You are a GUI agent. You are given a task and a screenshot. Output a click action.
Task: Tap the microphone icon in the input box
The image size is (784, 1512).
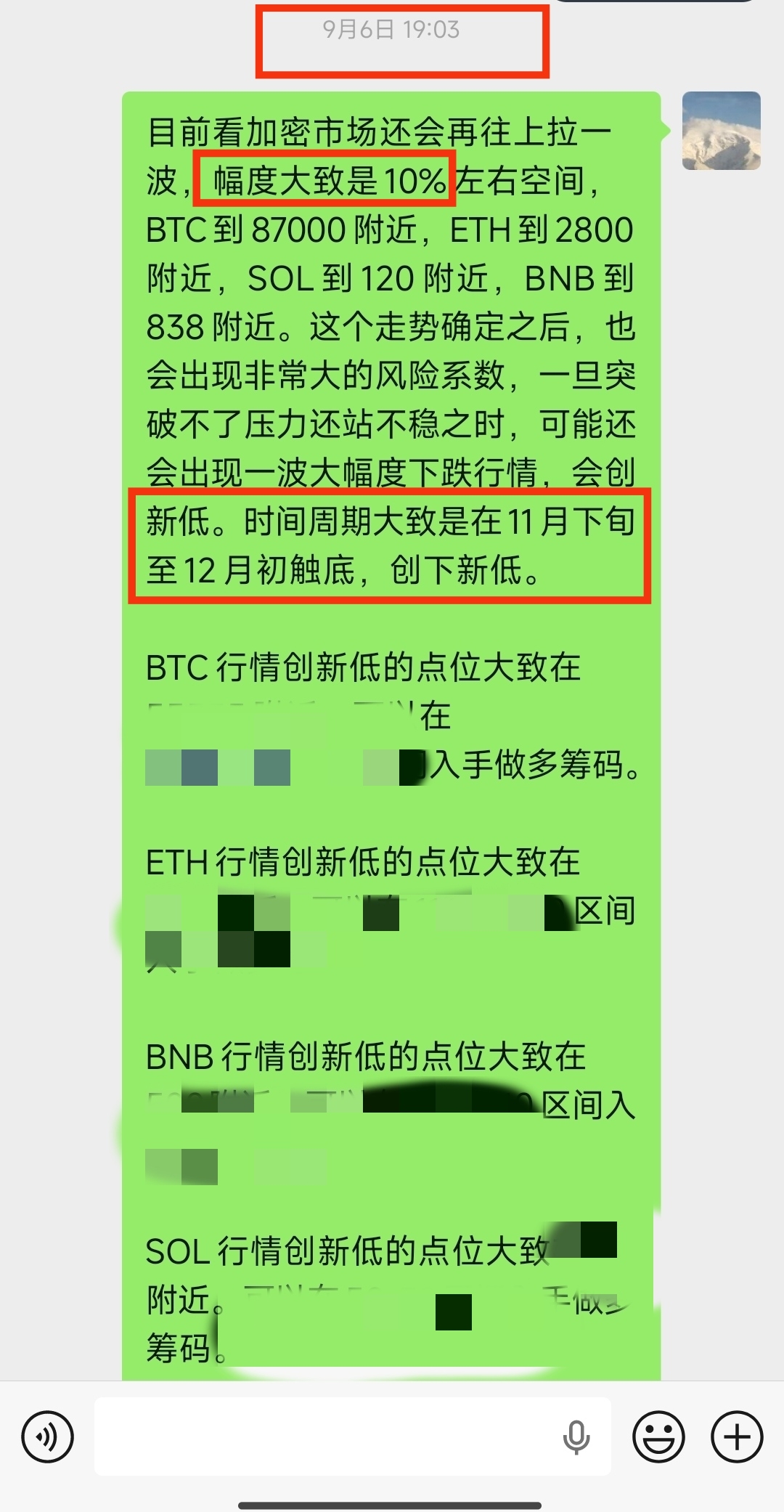(x=576, y=1437)
